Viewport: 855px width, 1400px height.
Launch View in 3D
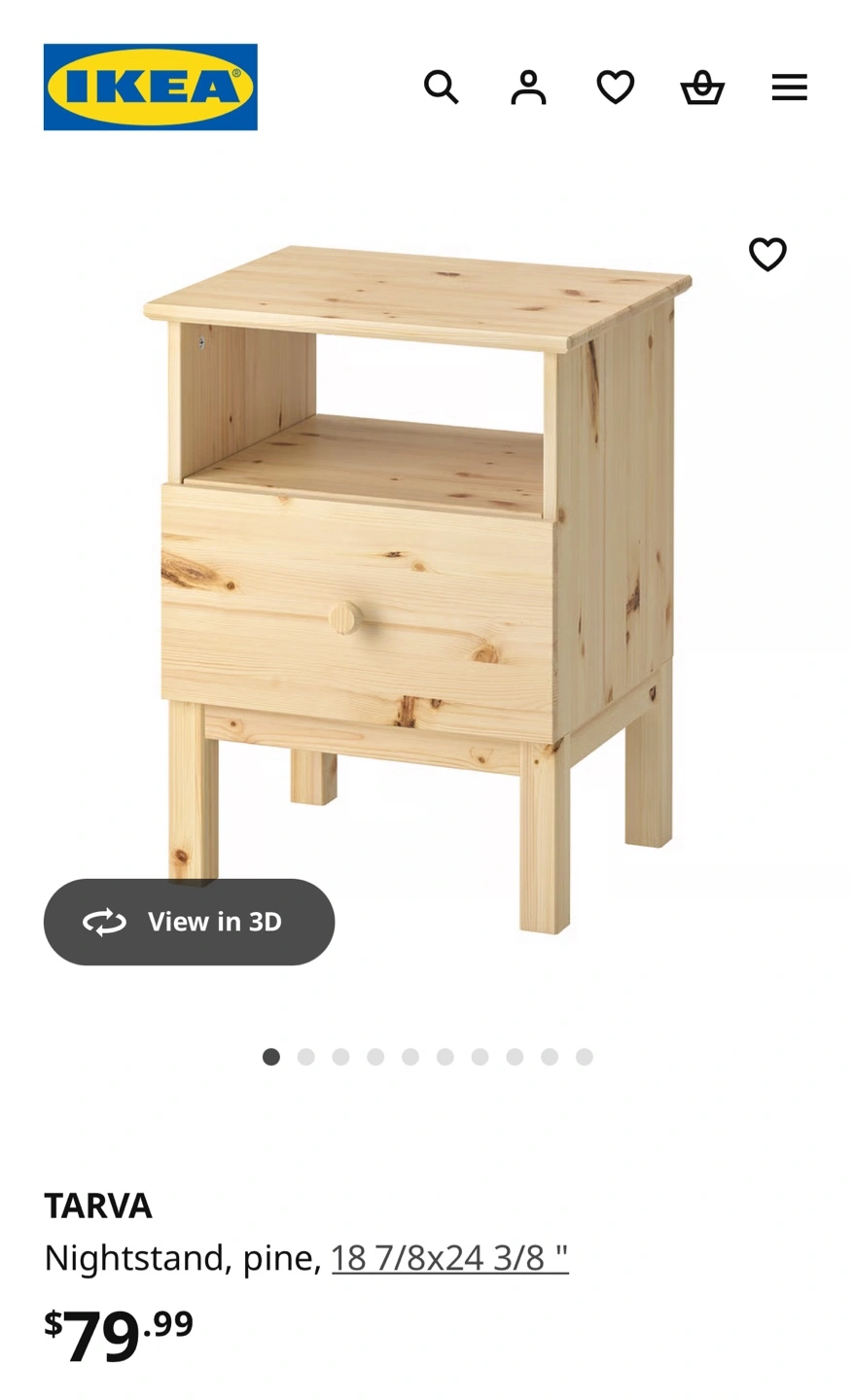click(x=189, y=922)
